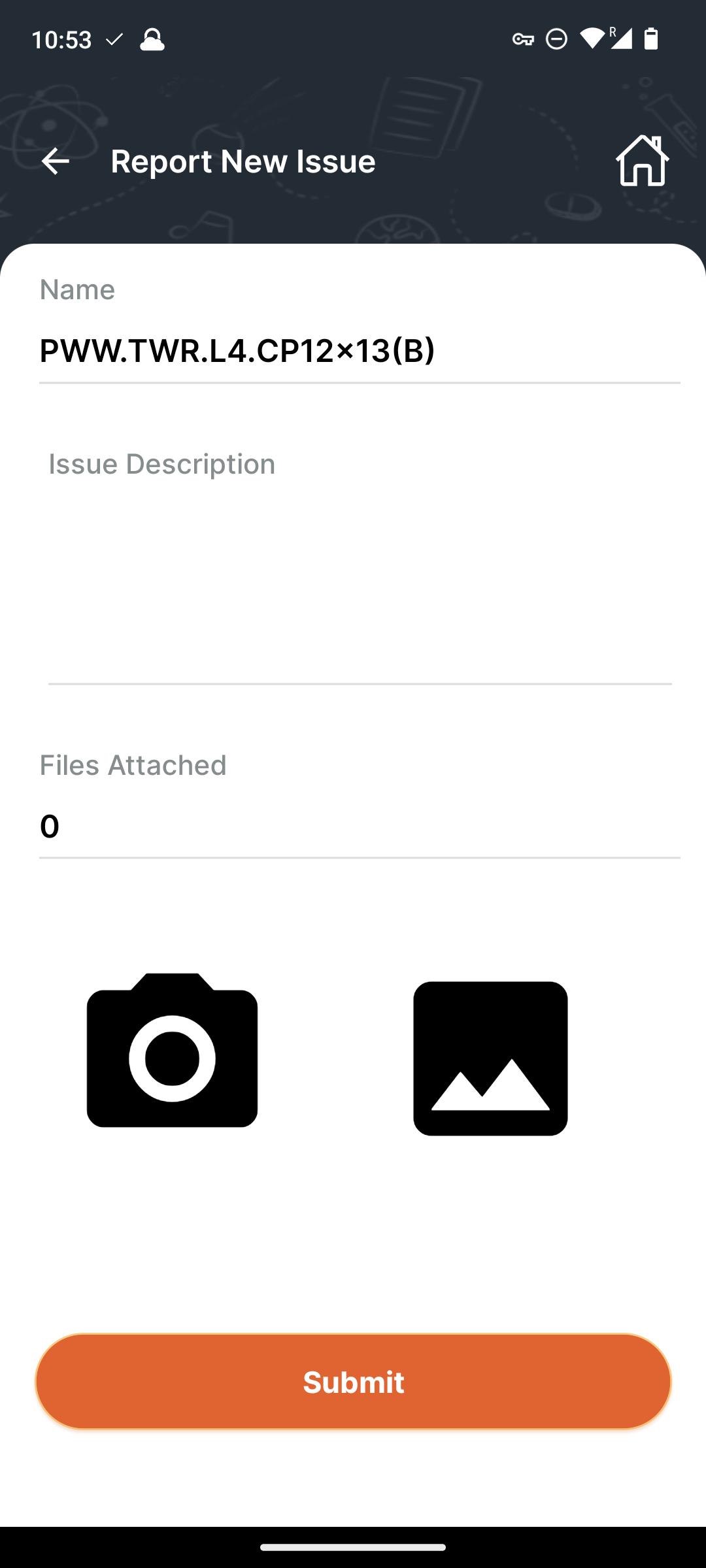
Task: Open the home icon in the header
Action: click(x=643, y=161)
